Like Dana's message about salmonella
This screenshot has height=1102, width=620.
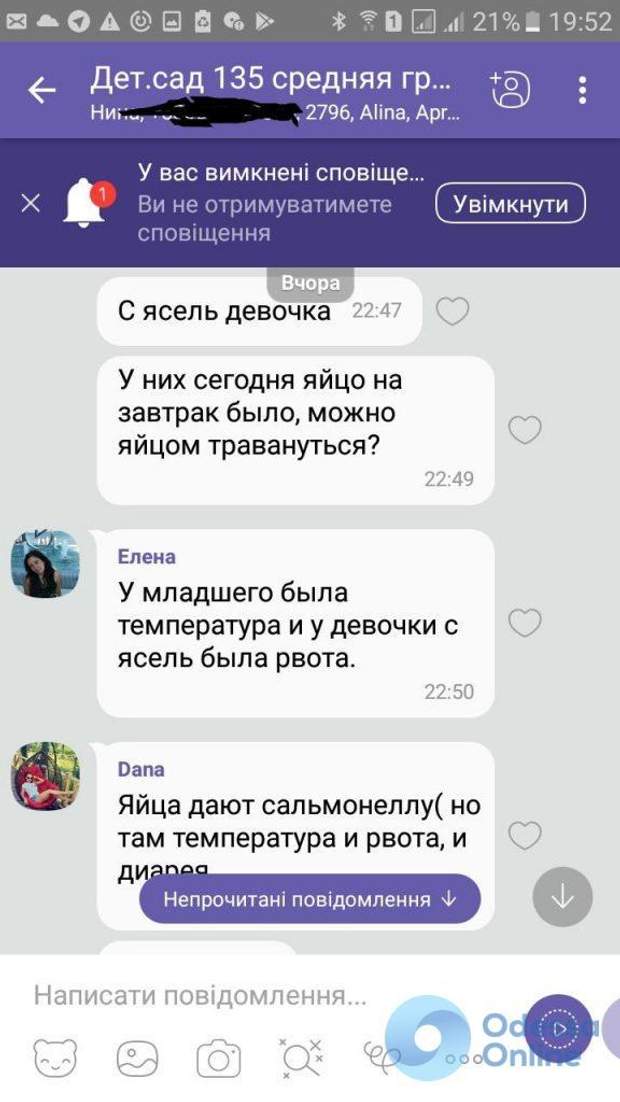click(525, 835)
